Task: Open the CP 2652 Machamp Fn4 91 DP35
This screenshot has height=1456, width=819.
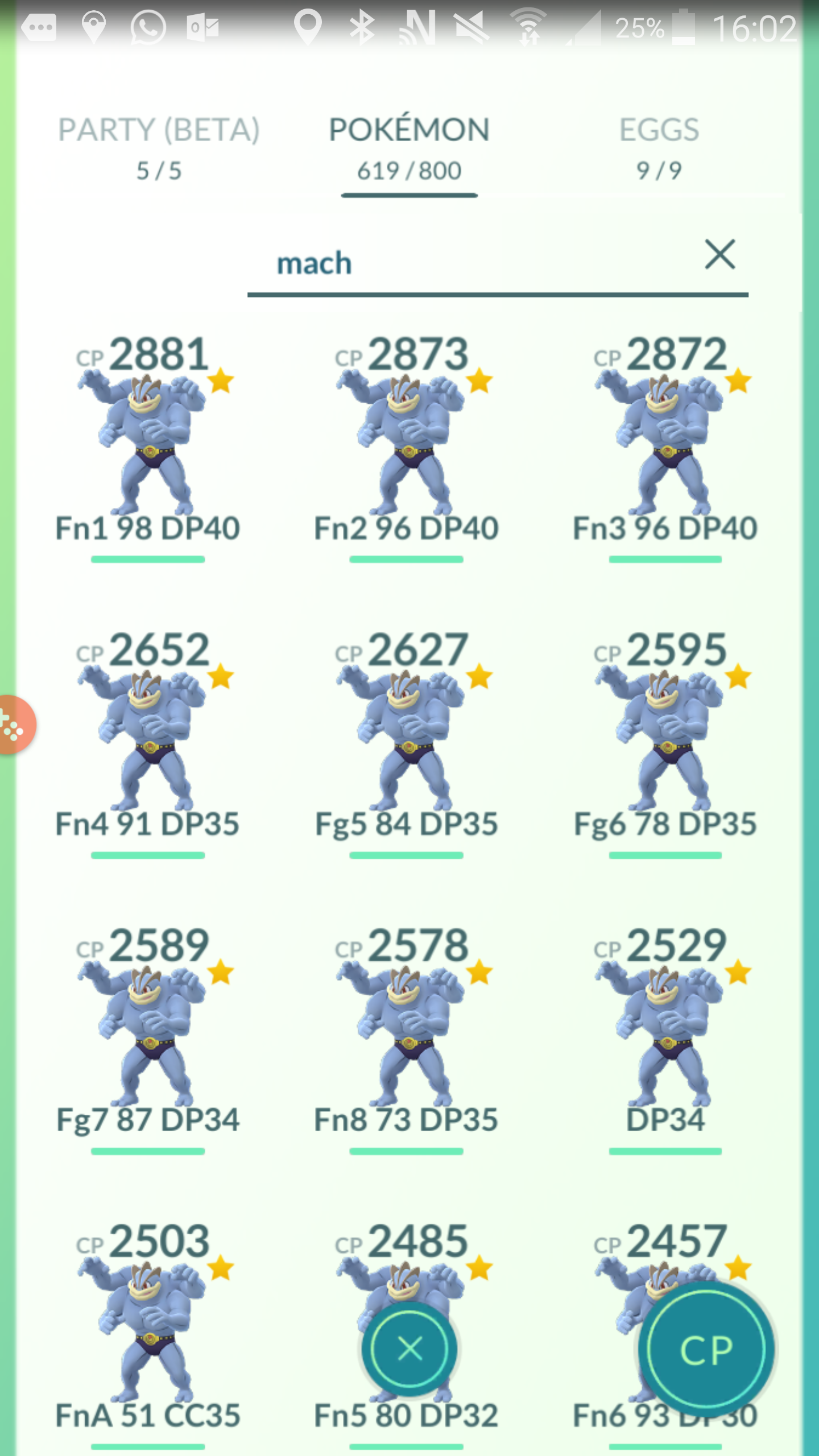Action: click(147, 739)
